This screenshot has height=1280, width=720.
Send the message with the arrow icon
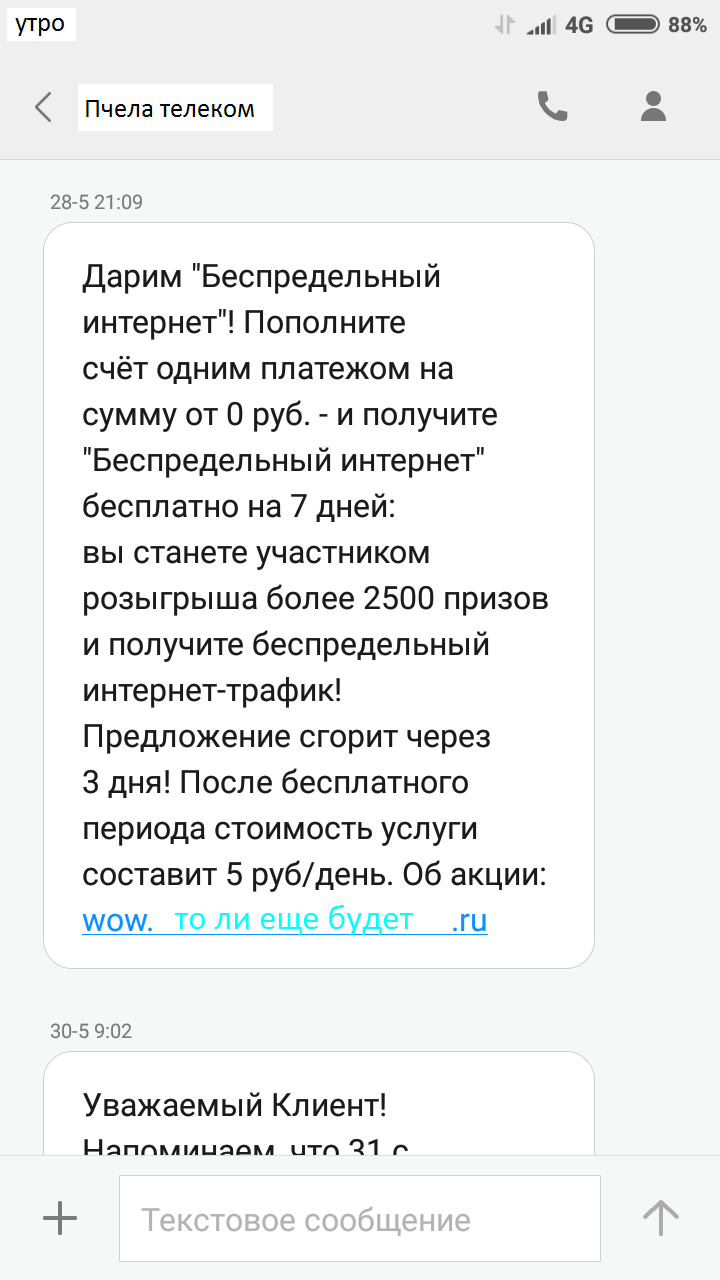660,1218
